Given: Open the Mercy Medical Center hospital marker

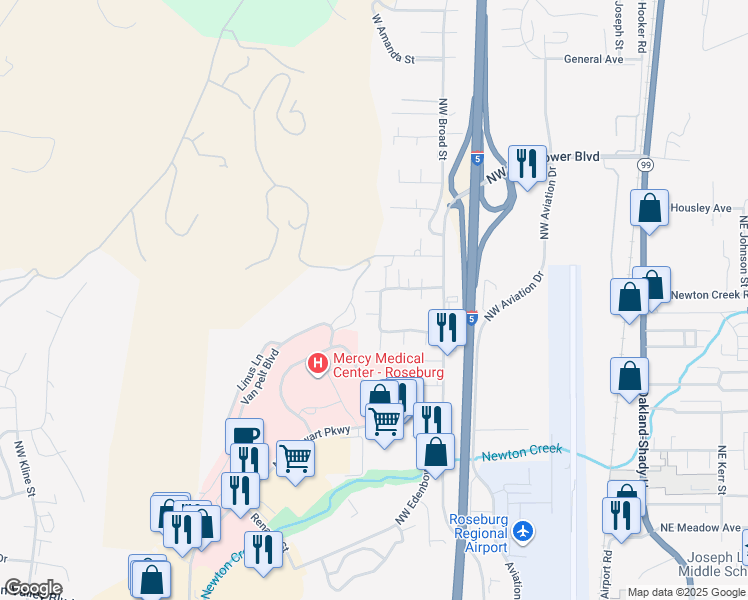Looking at the screenshot, I should 318,362.
